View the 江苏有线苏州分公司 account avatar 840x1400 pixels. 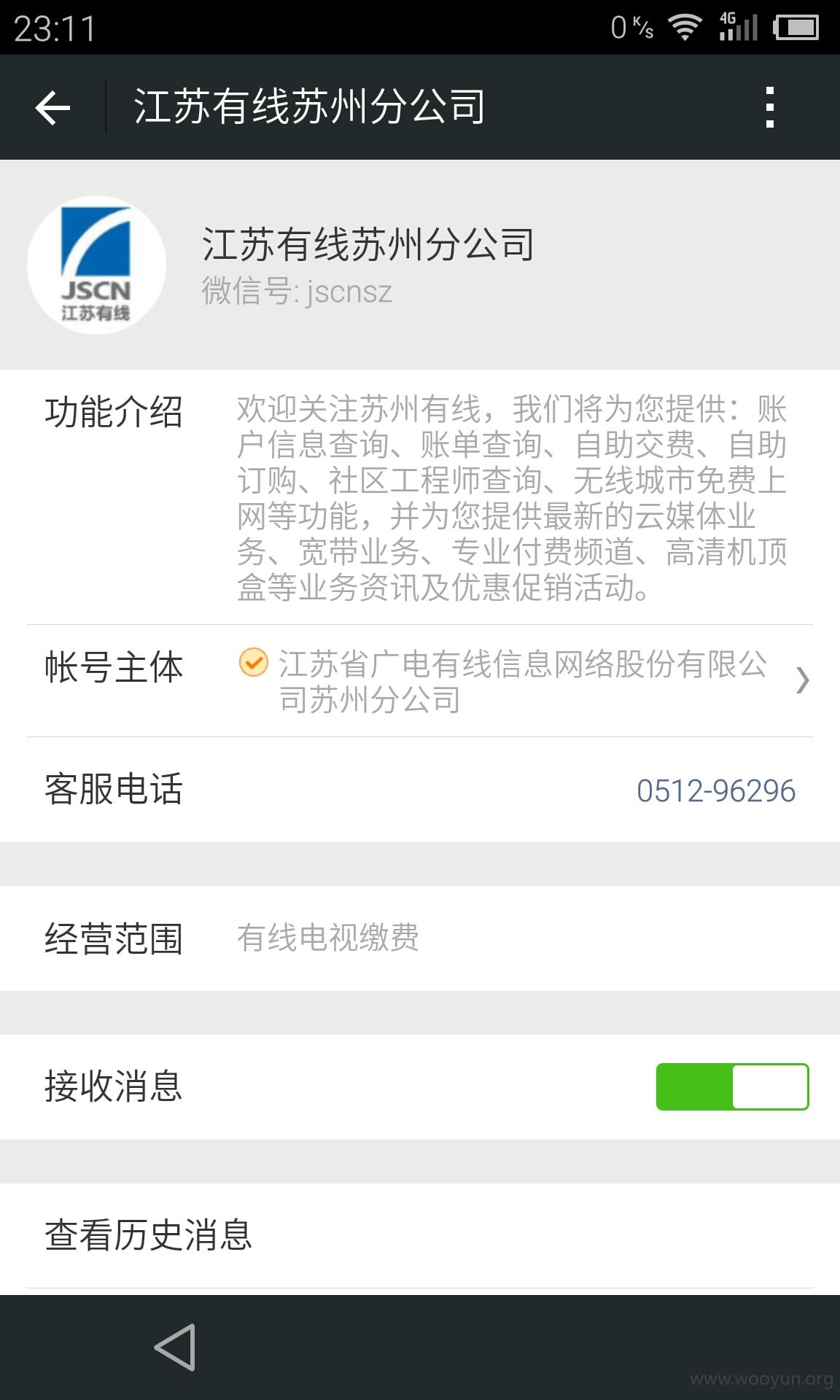point(96,265)
